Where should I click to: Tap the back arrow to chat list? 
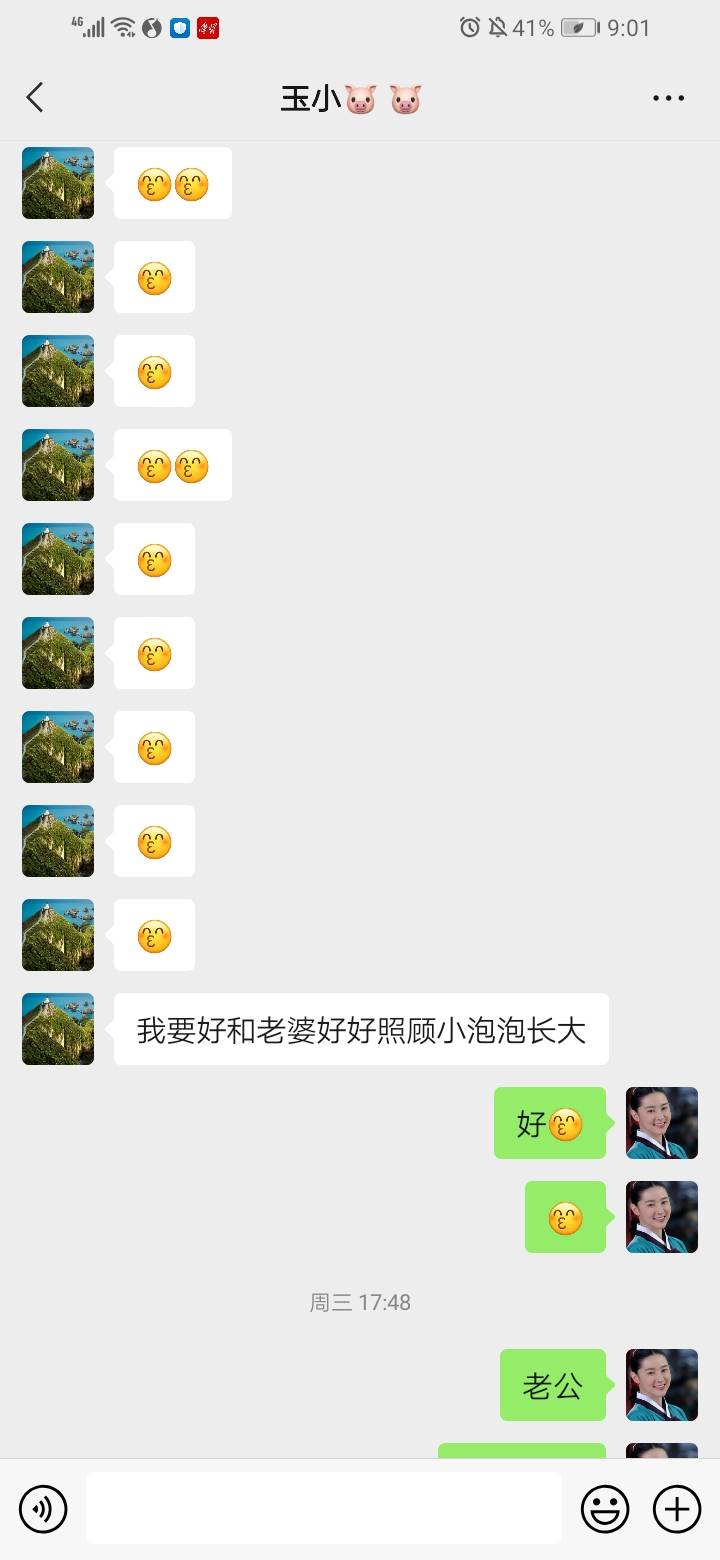click(35, 97)
